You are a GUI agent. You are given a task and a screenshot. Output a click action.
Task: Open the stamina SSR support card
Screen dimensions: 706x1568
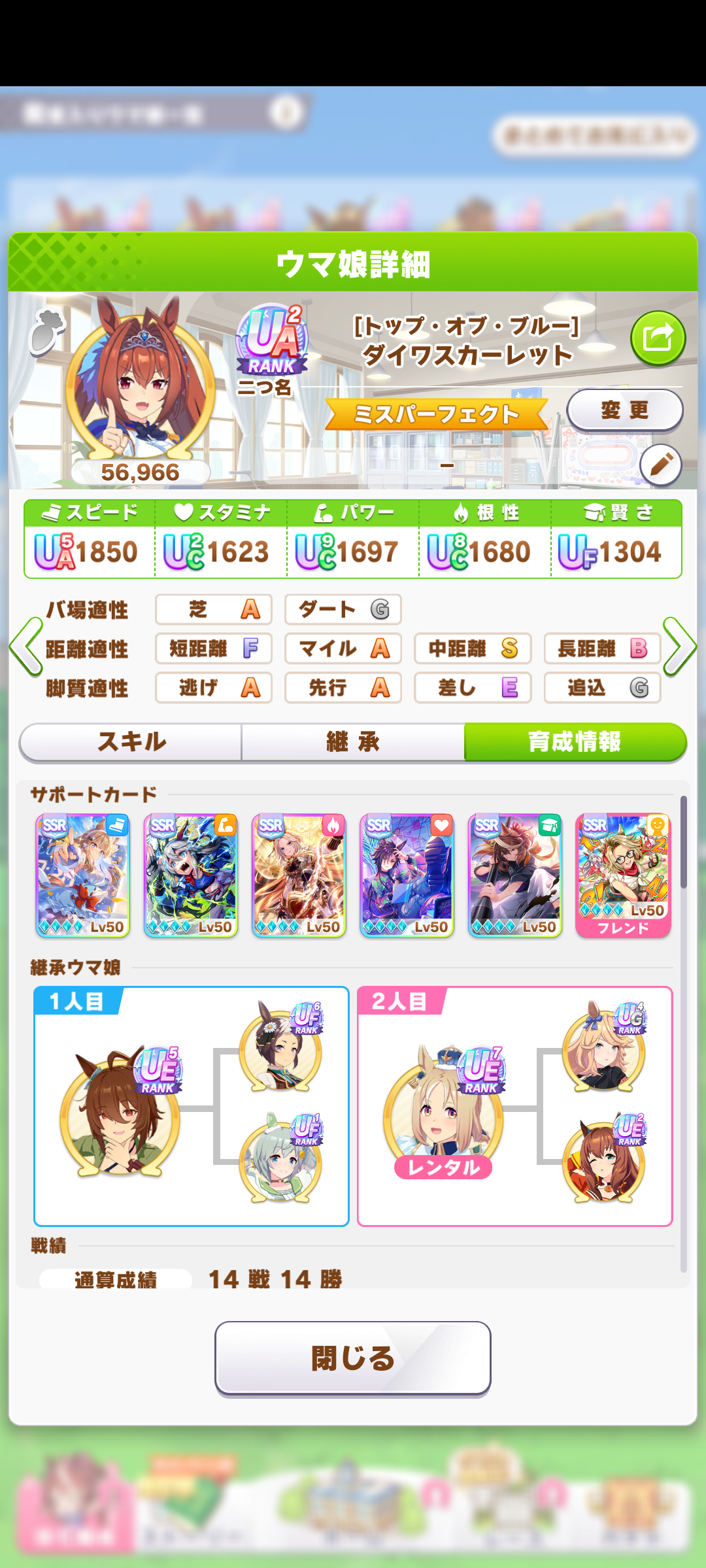click(x=407, y=875)
